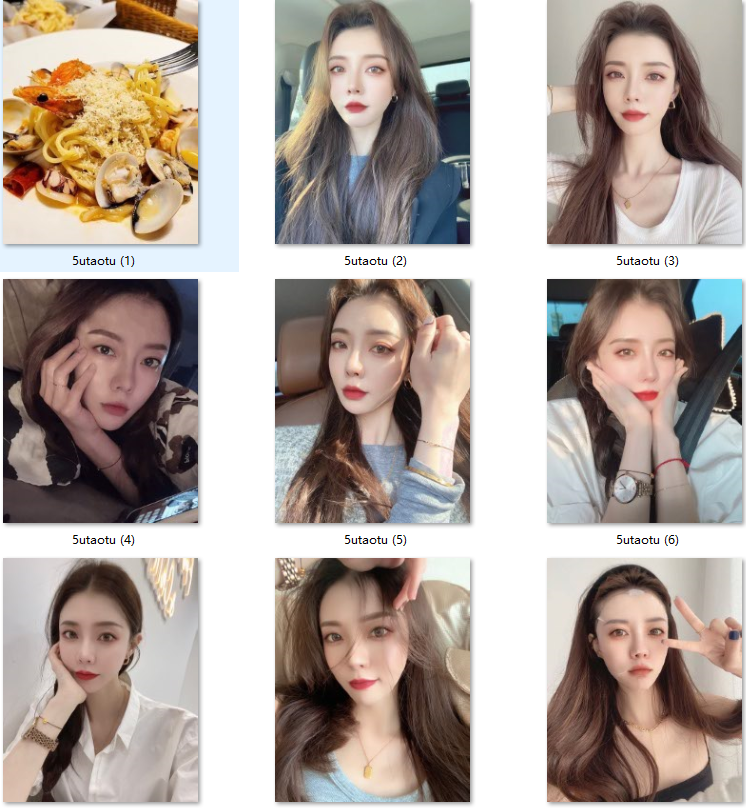This screenshot has height=808, width=746.
Task: Open thumbnail labeled 5utaotu (5)
Action: click(x=372, y=400)
